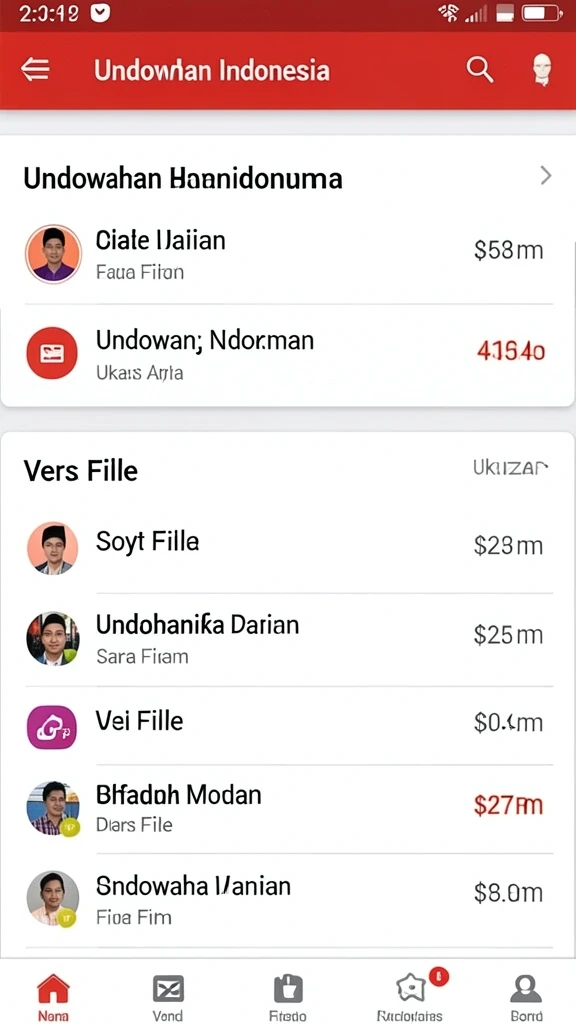Screen dimensions: 576x1024
Task: Open the Ciate Uaiian row
Action: (288, 254)
